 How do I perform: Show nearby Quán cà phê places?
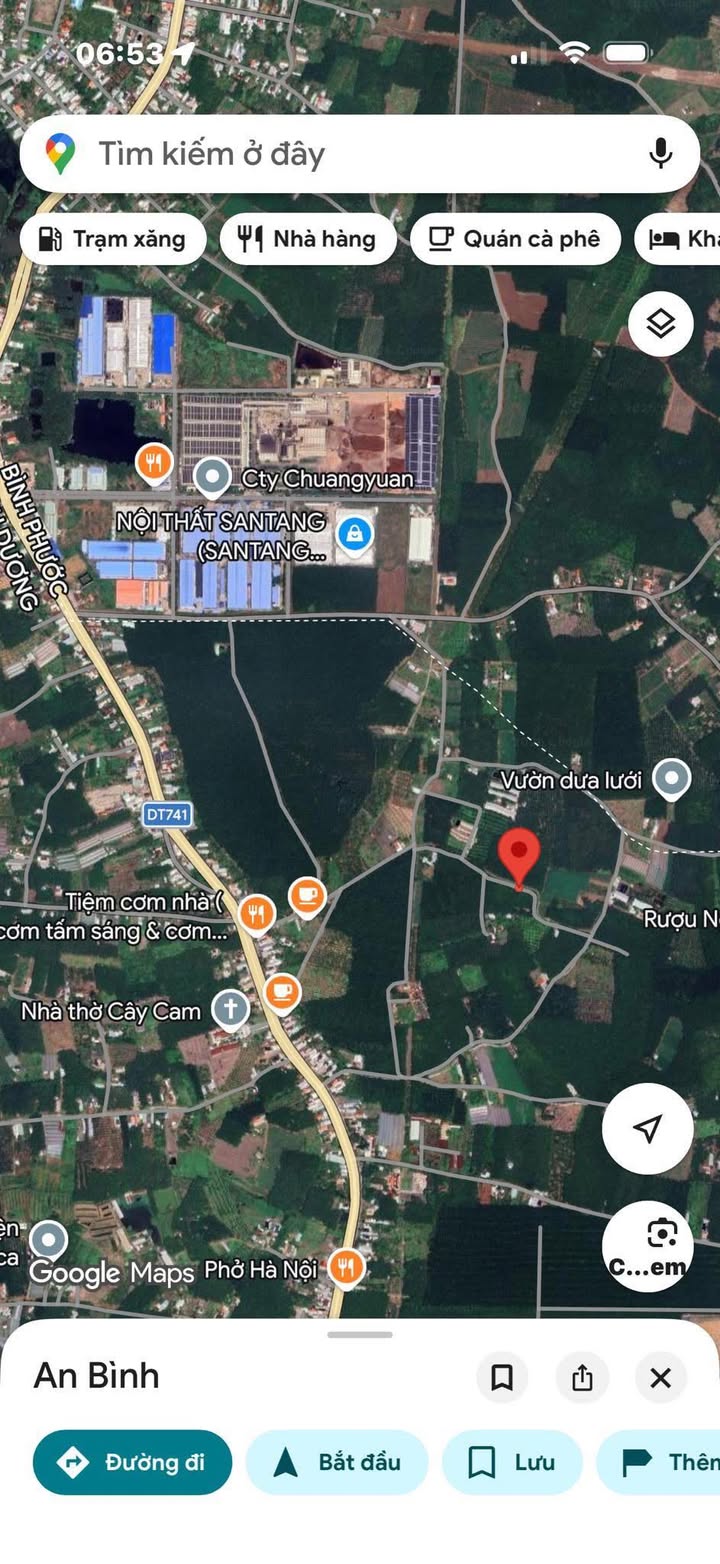click(x=514, y=239)
